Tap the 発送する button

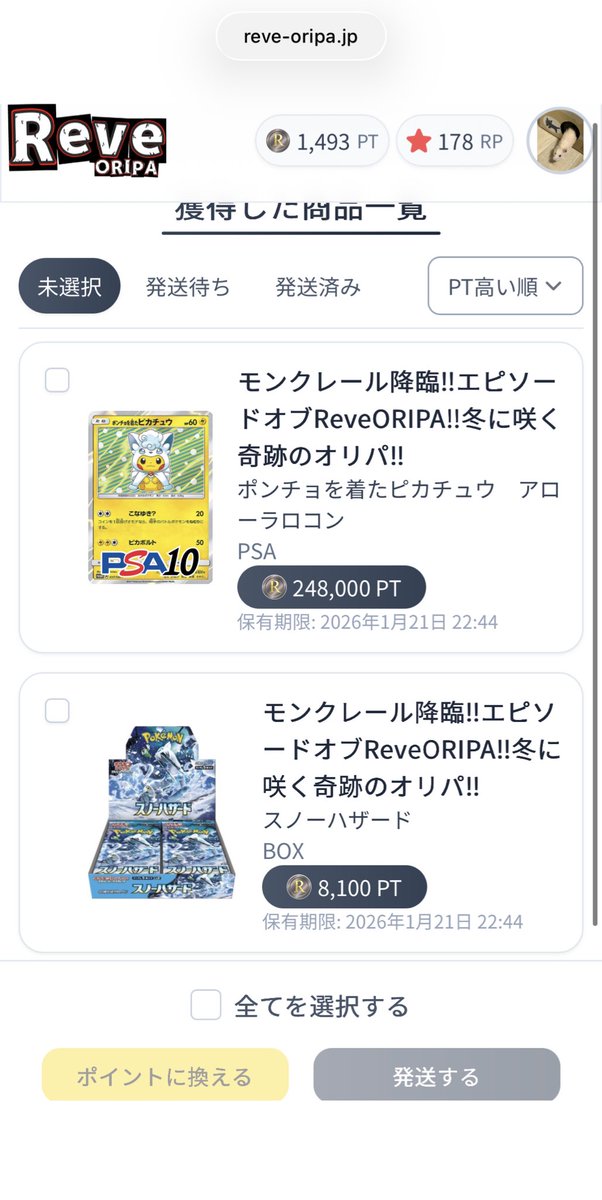(437, 1076)
